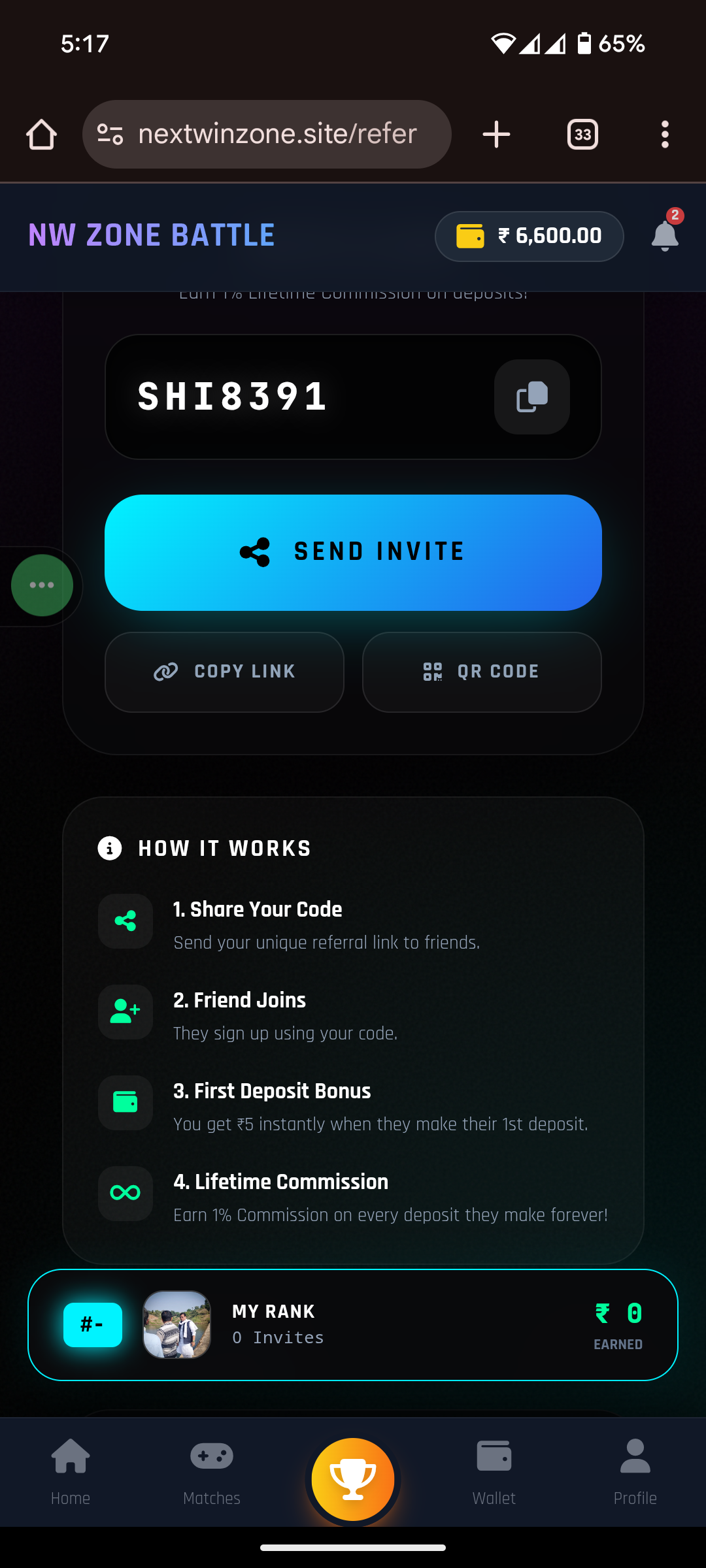Tap the share icon on SEND INVITE button
Image resolution: width=706 pixels, height=1568 pixels.
coord(254,552)
